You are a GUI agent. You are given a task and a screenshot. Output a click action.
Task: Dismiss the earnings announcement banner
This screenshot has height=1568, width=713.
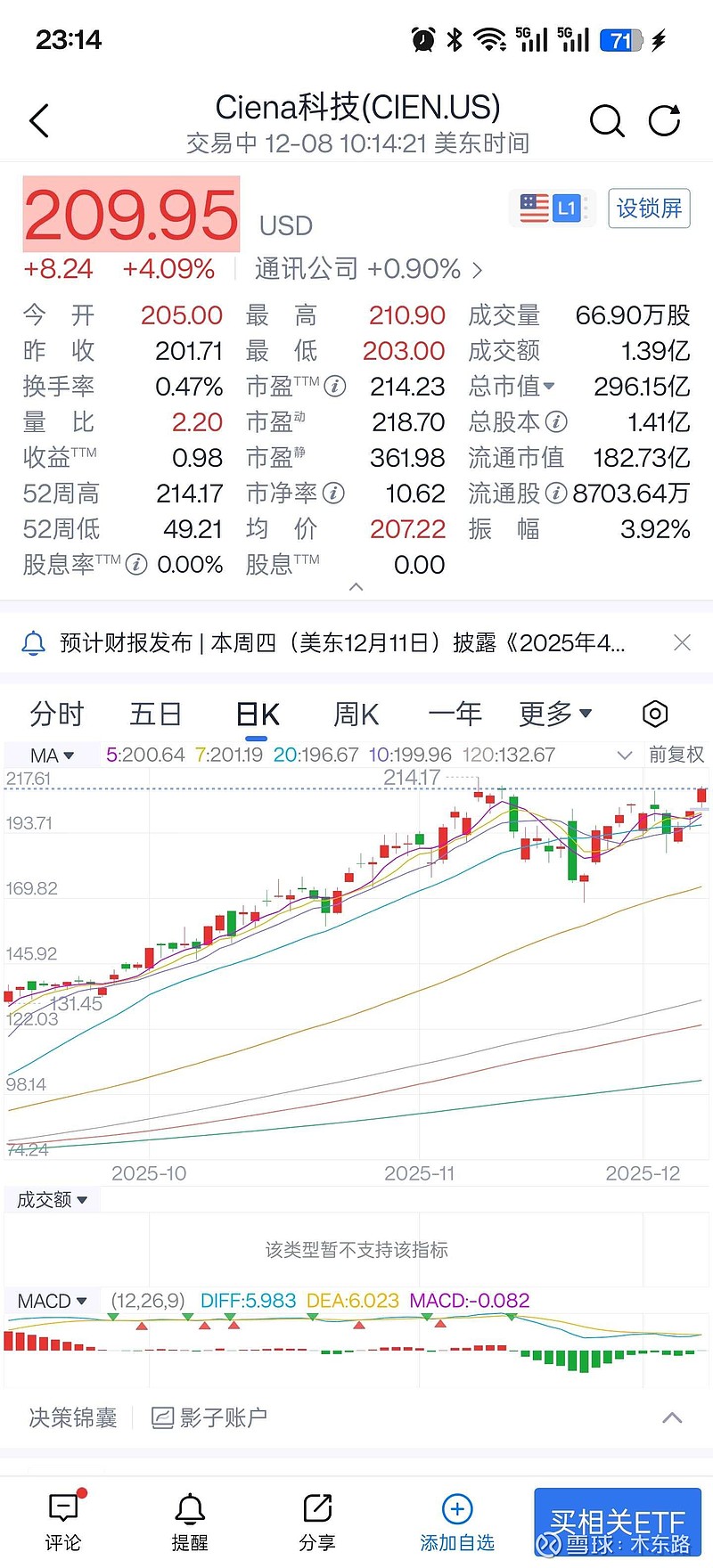pyautogui.click(x=682, y=642)
